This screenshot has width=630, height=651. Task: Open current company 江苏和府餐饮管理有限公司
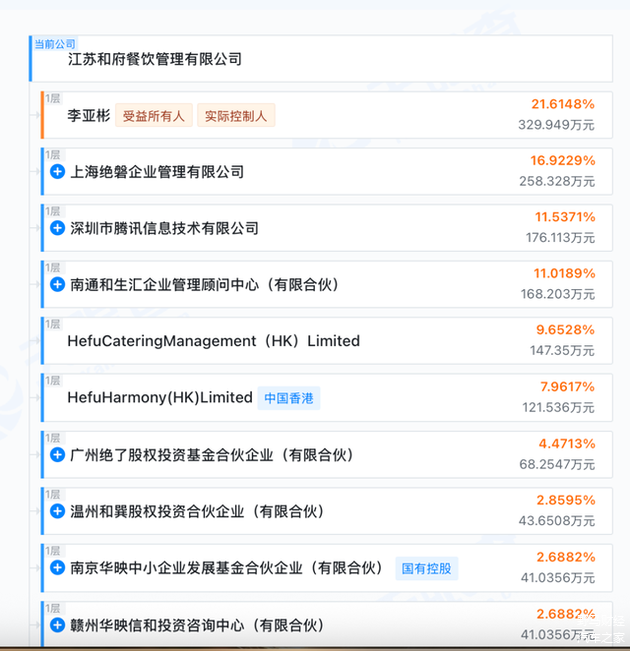click(155, 60)
